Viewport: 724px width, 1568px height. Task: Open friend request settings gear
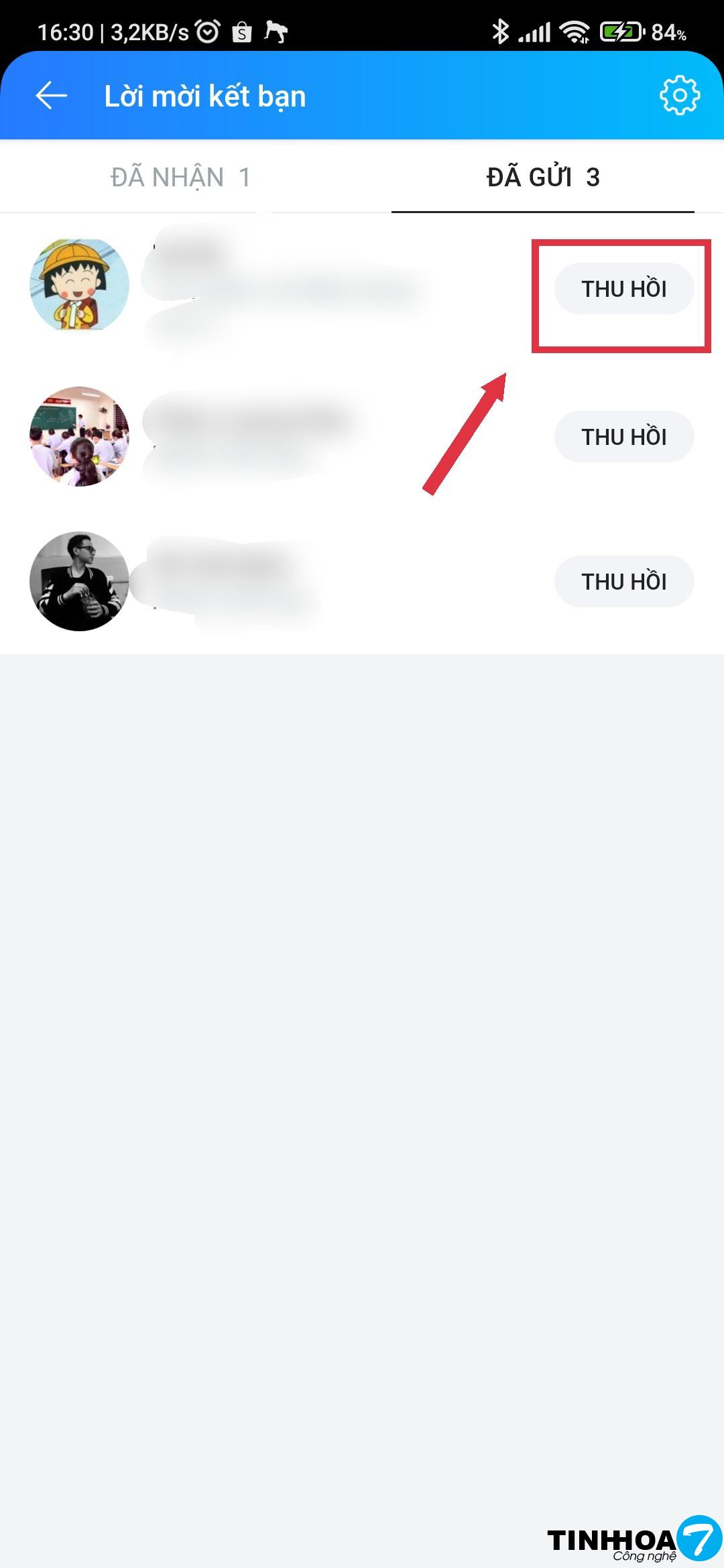[679, 96]
